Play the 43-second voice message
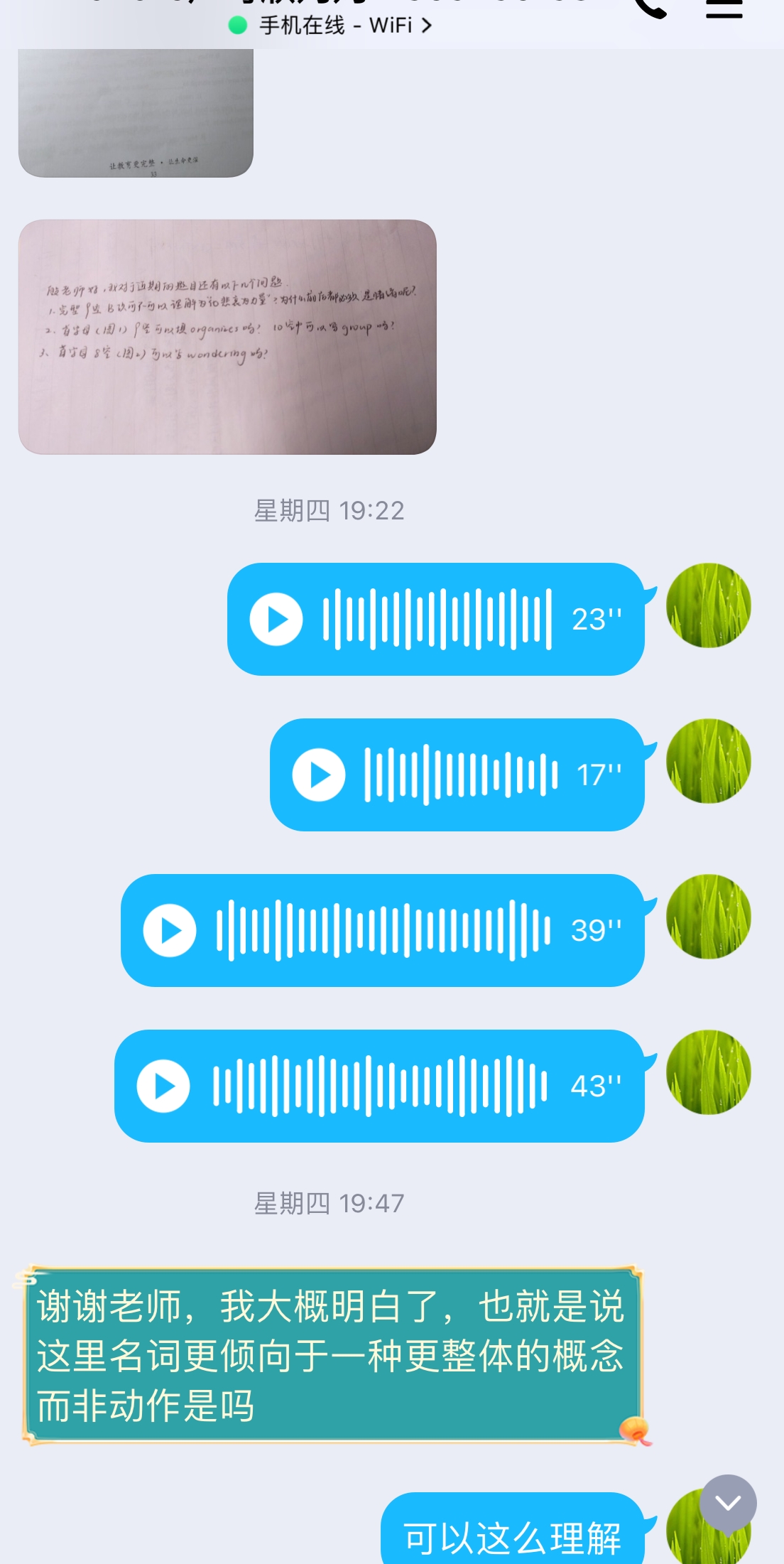 (163, 1086)
